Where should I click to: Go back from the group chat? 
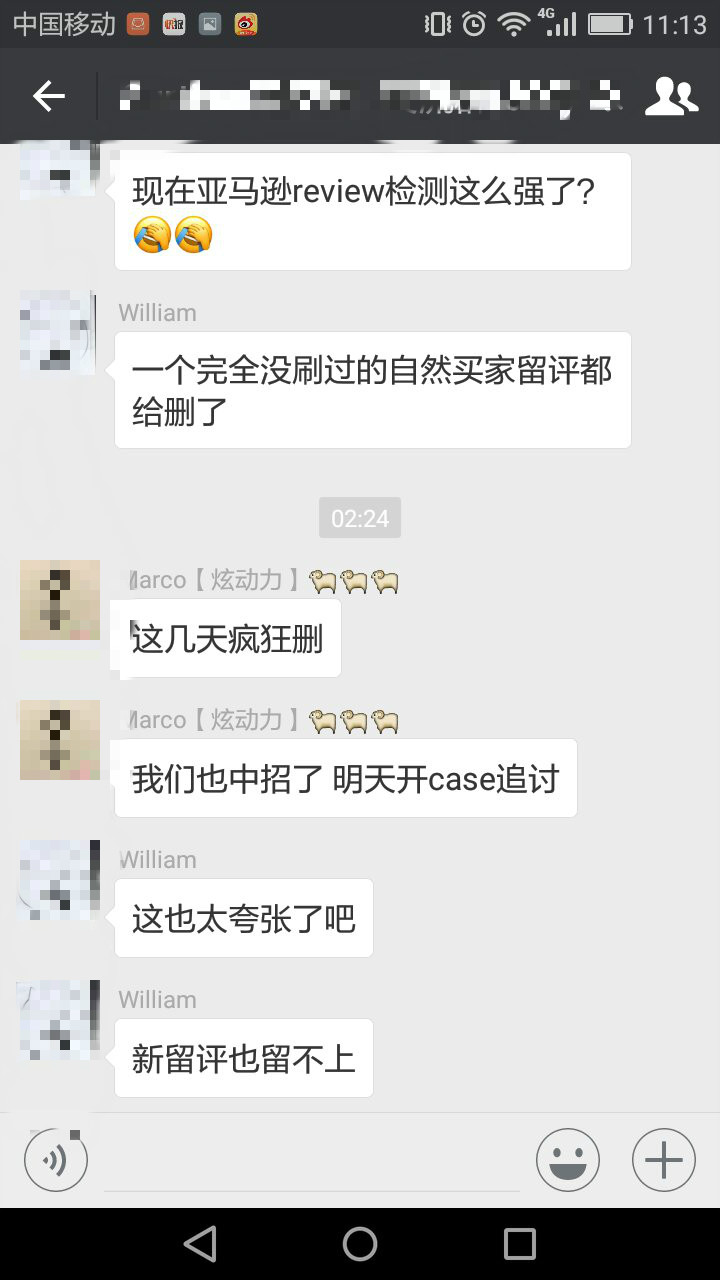pyautogui.click(x=48, y=96)
